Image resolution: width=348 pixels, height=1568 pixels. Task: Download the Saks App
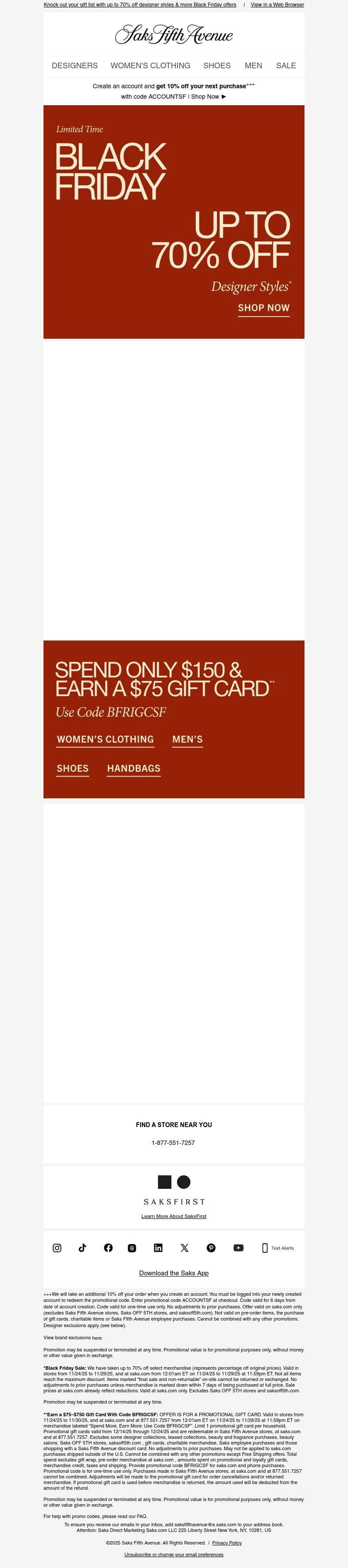174,1273
